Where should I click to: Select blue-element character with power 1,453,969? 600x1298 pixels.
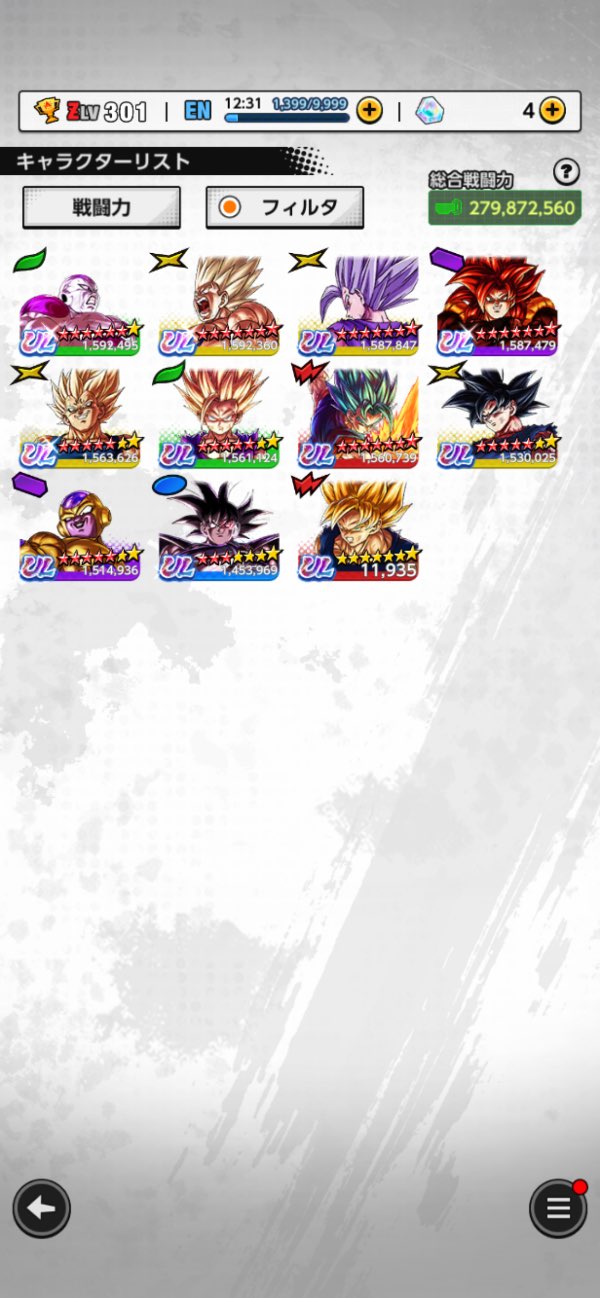tap(219, 532)
